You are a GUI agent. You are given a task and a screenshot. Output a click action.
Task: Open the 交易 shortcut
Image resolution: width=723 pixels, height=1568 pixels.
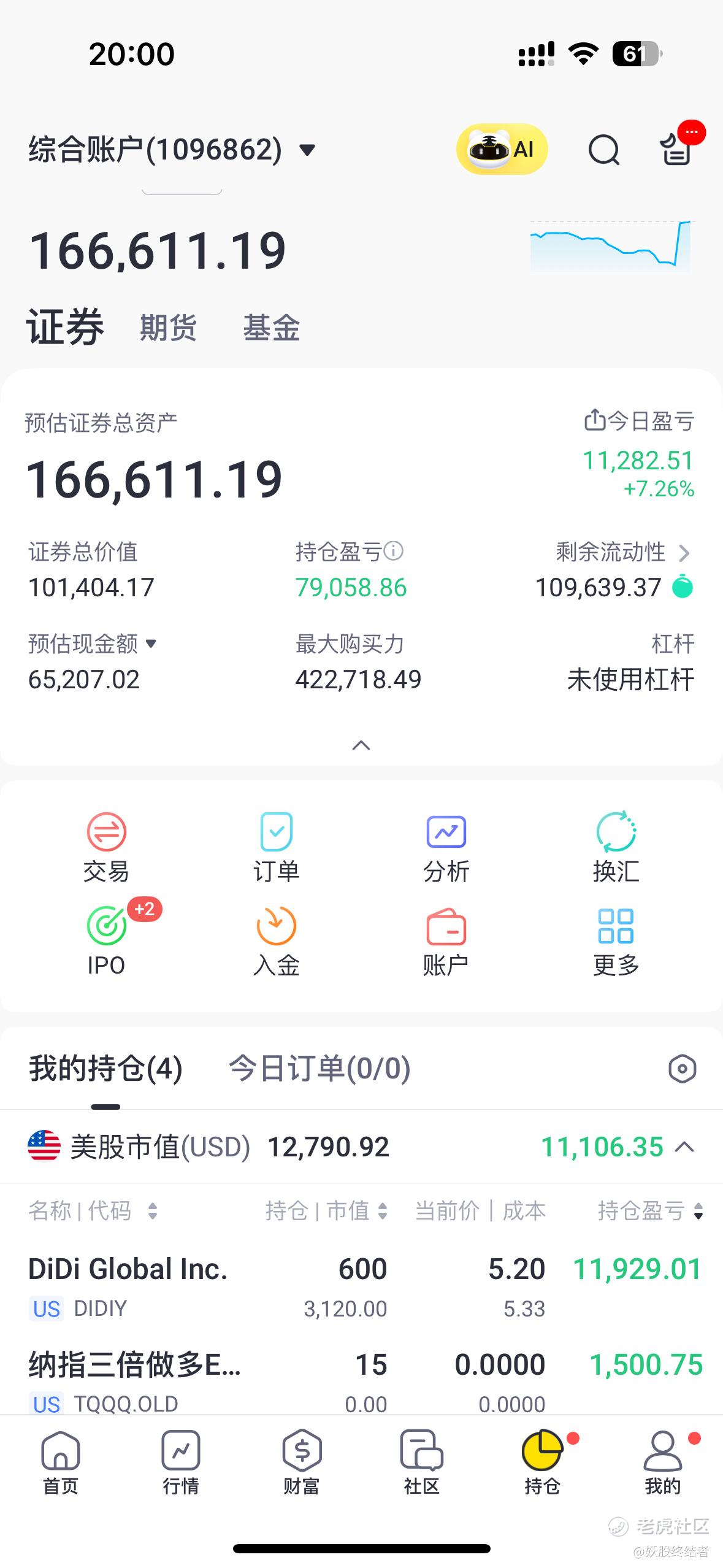coord(106,847)
